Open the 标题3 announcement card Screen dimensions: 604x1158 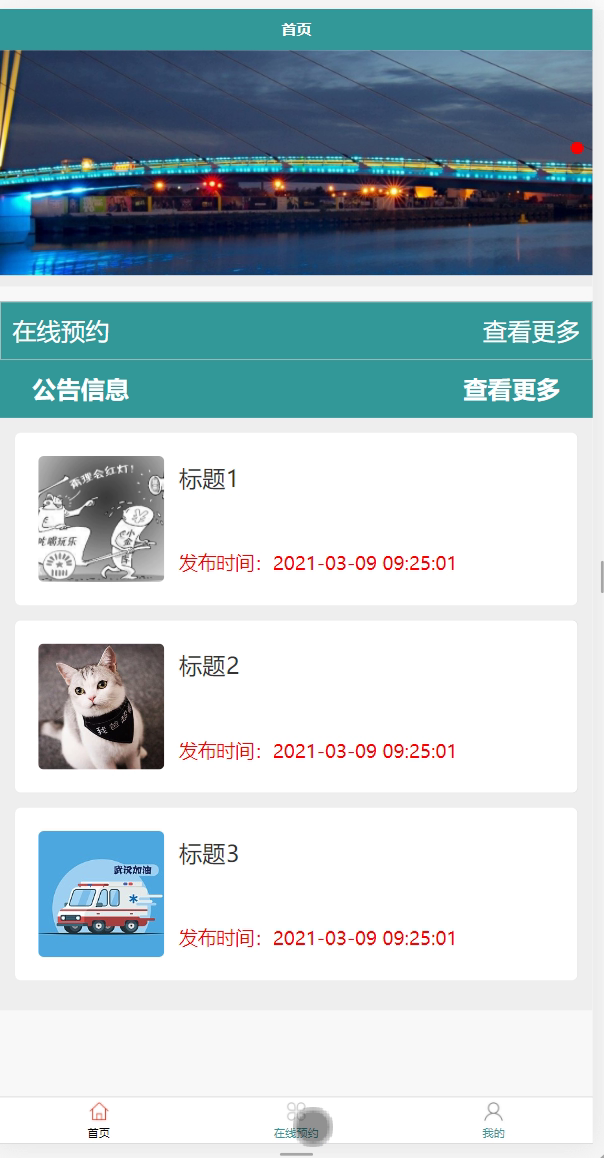296,894
